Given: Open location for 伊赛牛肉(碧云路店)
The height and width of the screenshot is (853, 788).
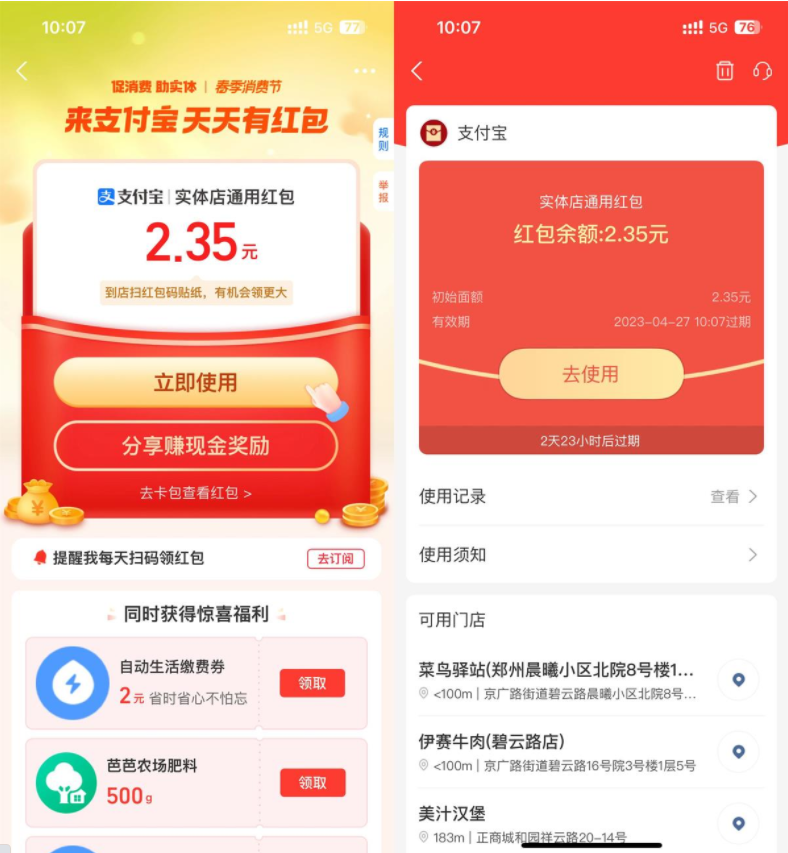Looking at the screenshot, I should coord(738,752).
